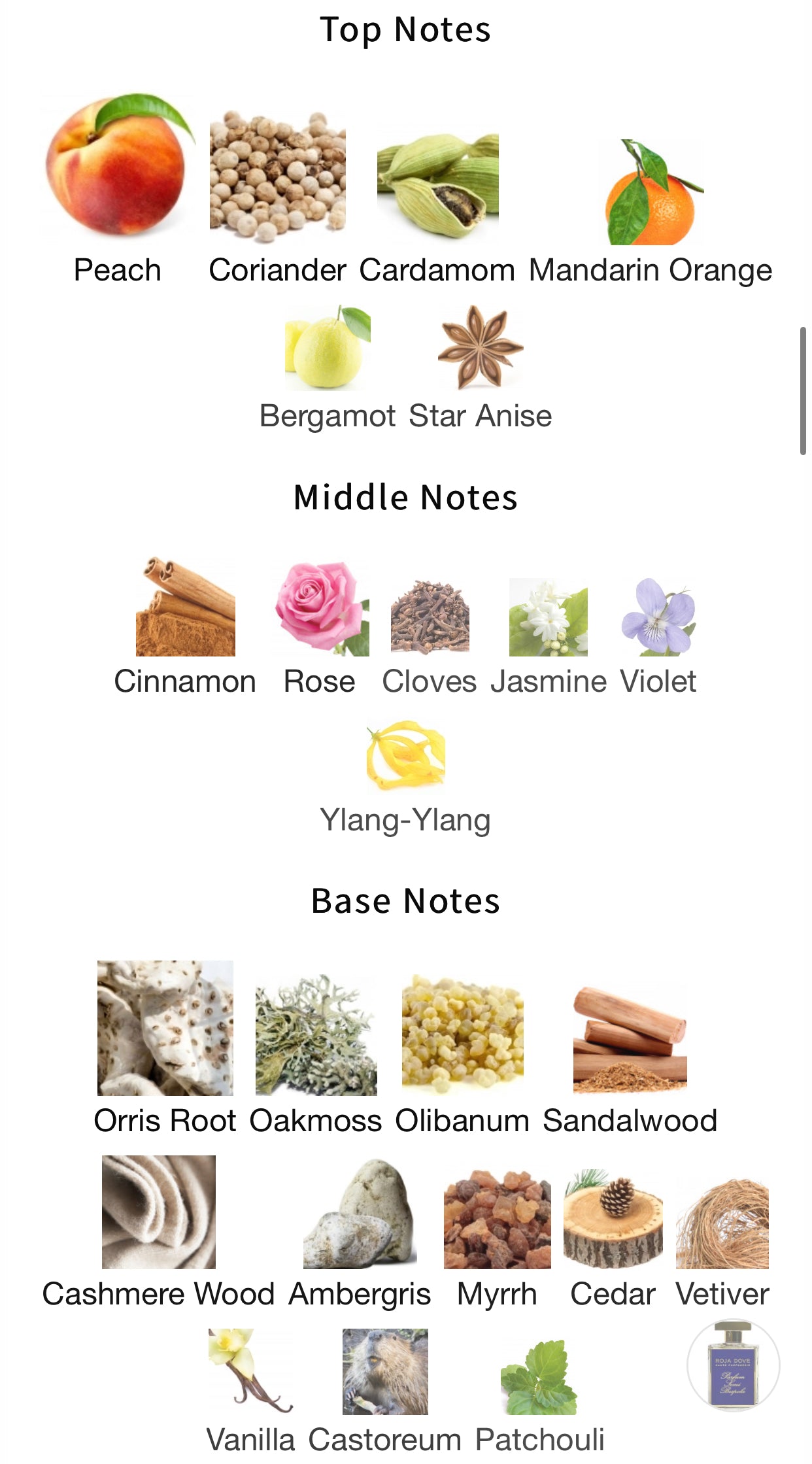The image size is (812, 1464).
Task: Open the Patchouli note
Action: 539,1378
